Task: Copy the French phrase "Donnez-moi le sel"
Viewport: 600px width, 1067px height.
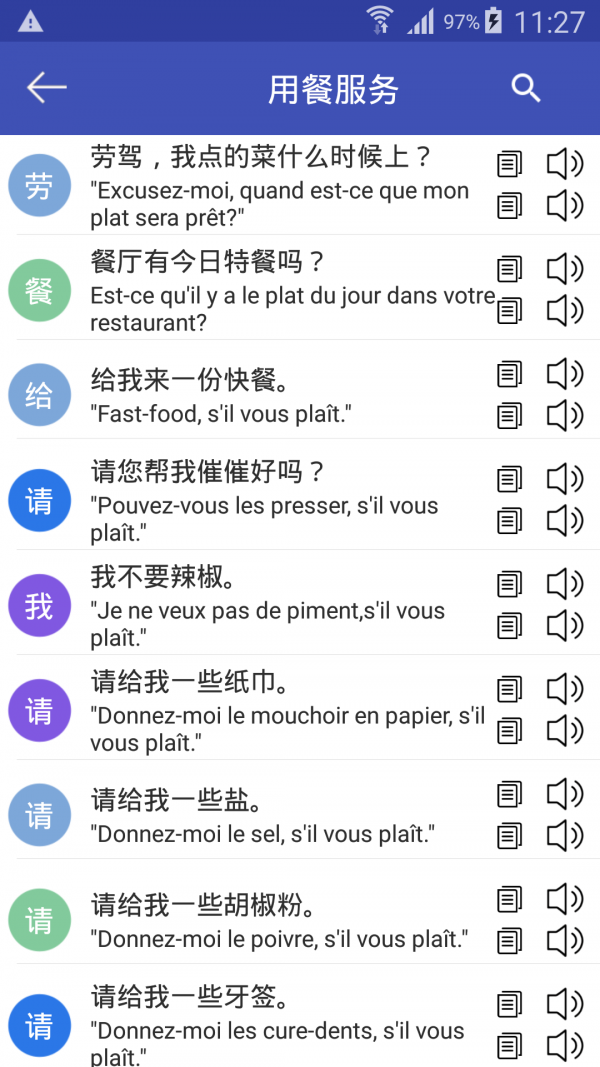Action: [510, 835]
